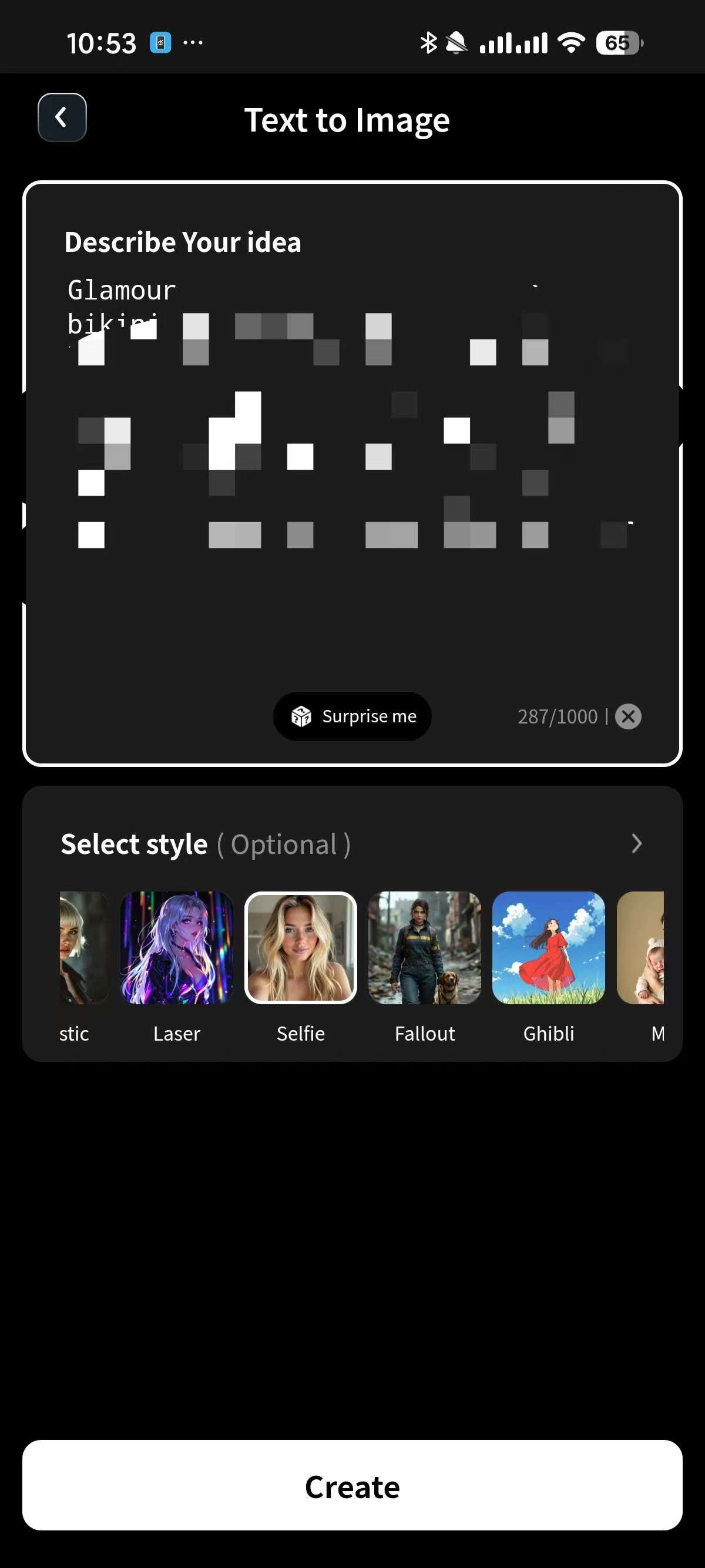Tap the Create button
Screen dimensions: 705x1568
(352, 1485)
